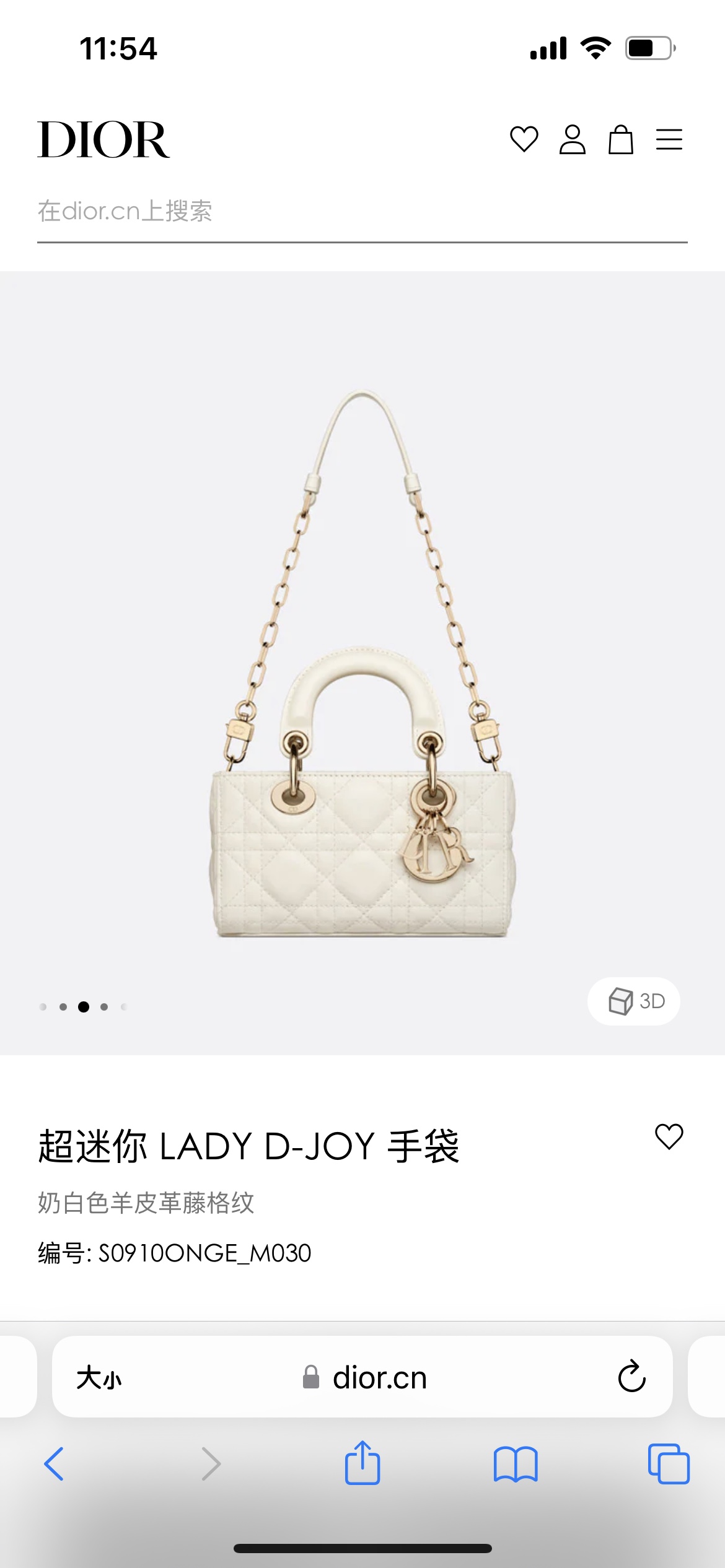
Task: Open the wishlist heart in the header
Action: click(x=524, y=139)
